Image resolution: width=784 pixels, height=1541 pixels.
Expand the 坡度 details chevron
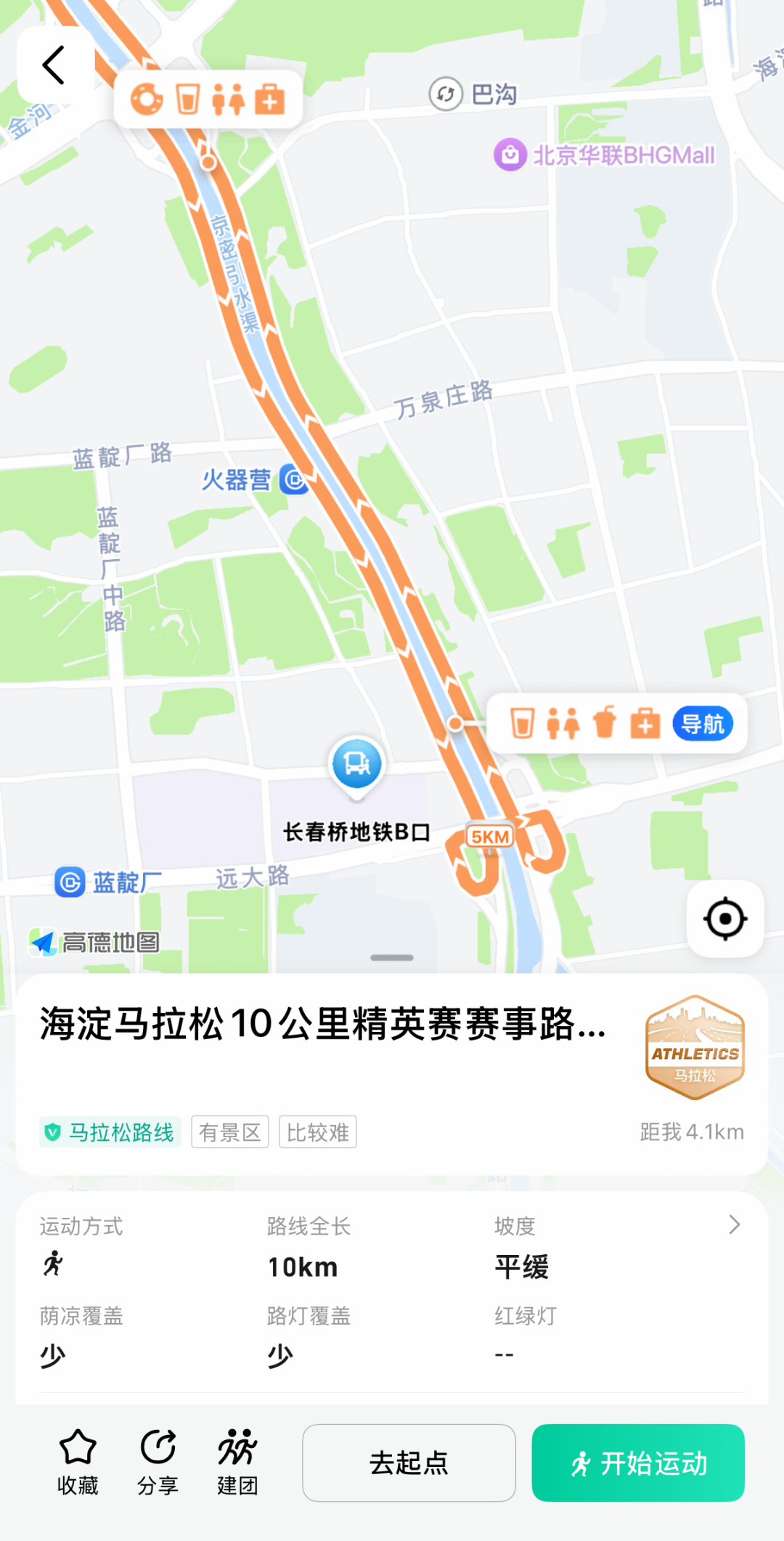click(x=735, y=1225)
